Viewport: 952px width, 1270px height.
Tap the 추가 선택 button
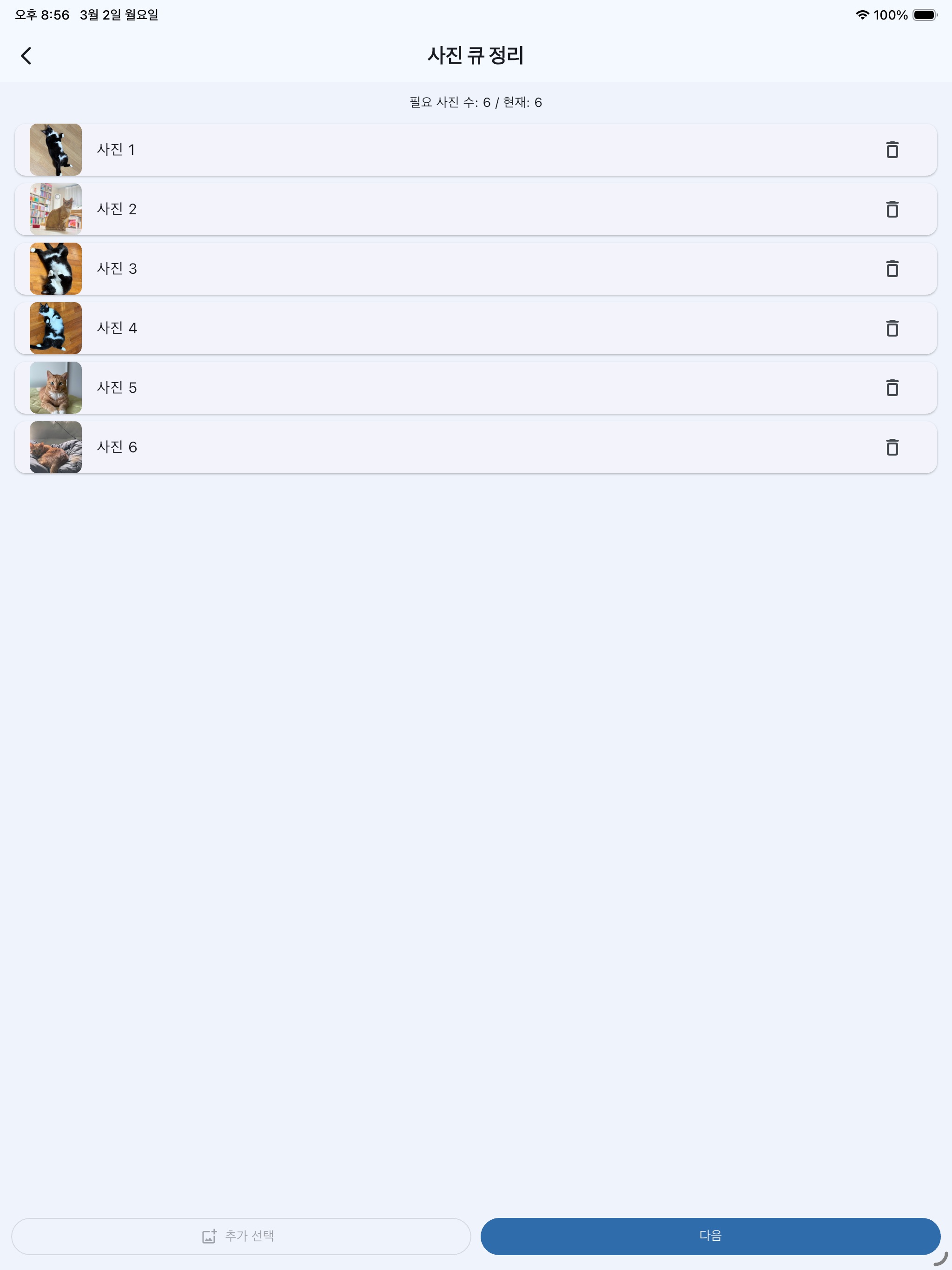(241, 1236)
